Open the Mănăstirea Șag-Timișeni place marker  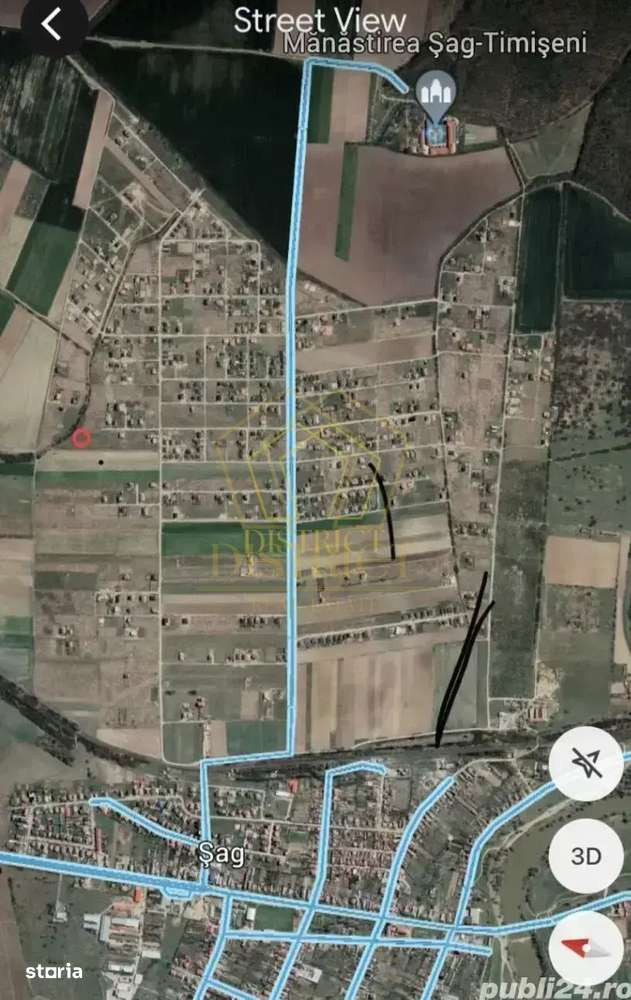(x=436, y=91)
